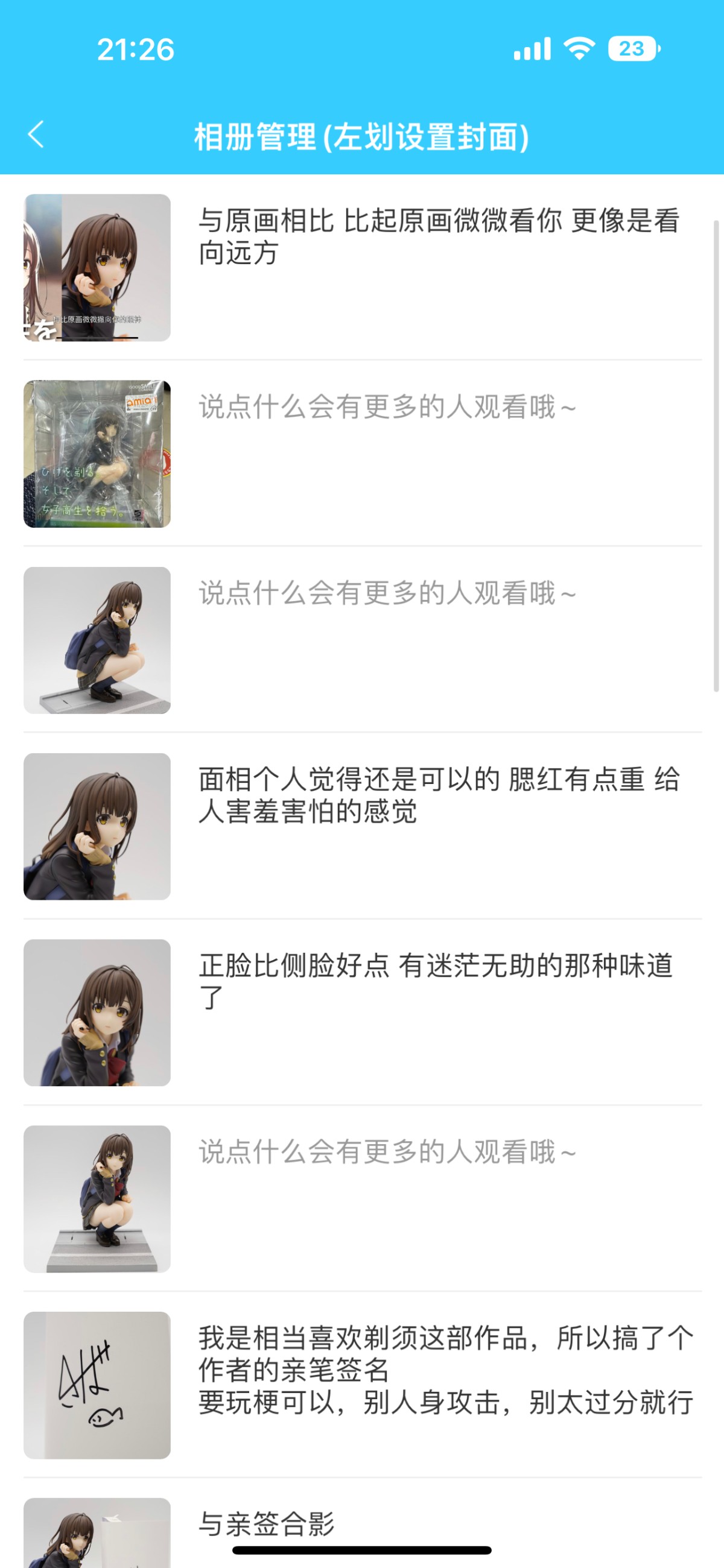Viewport: 724px width, 1568px height.
Task: Edit the 与亲签合影 caption
Action: point(267,1523)
